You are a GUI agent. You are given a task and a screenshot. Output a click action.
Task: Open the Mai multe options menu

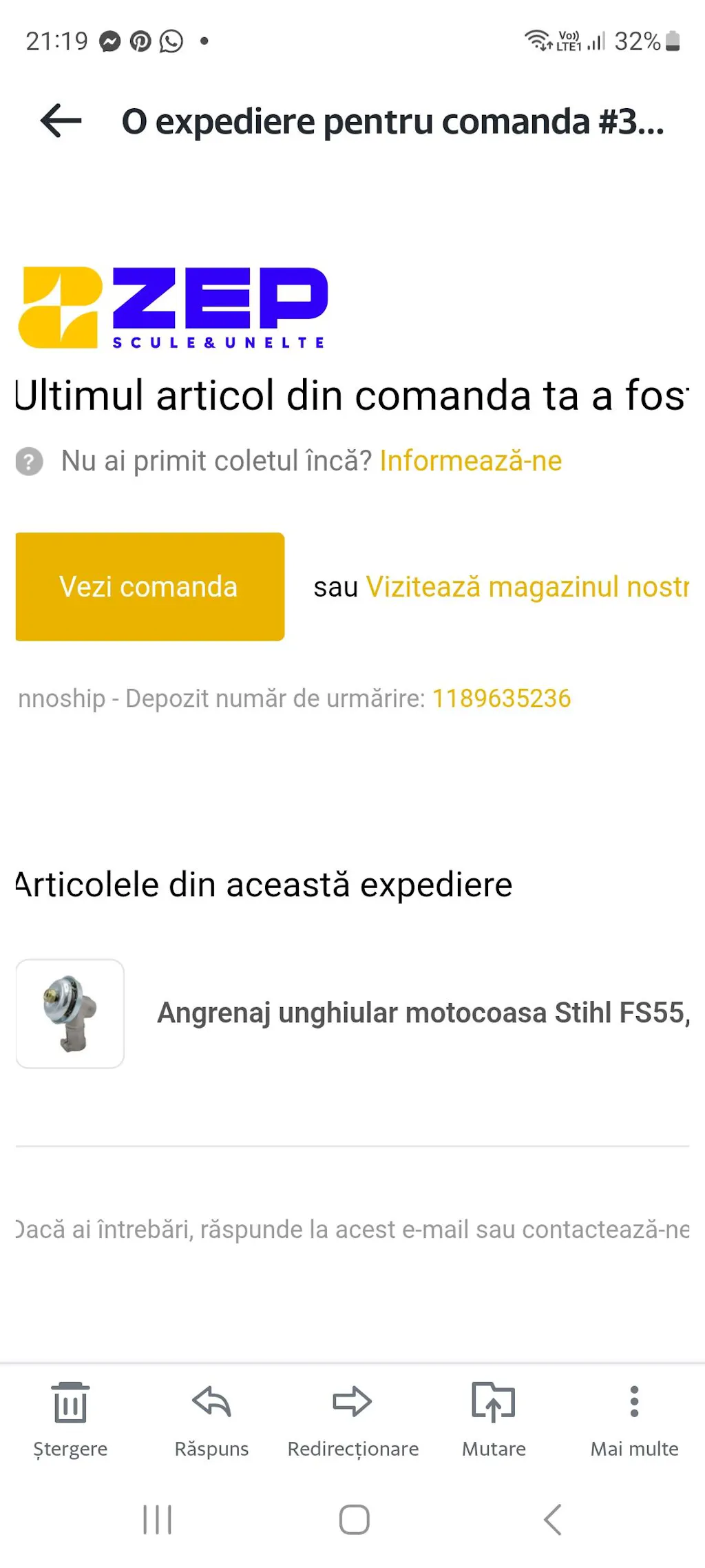coord(635,1419)
